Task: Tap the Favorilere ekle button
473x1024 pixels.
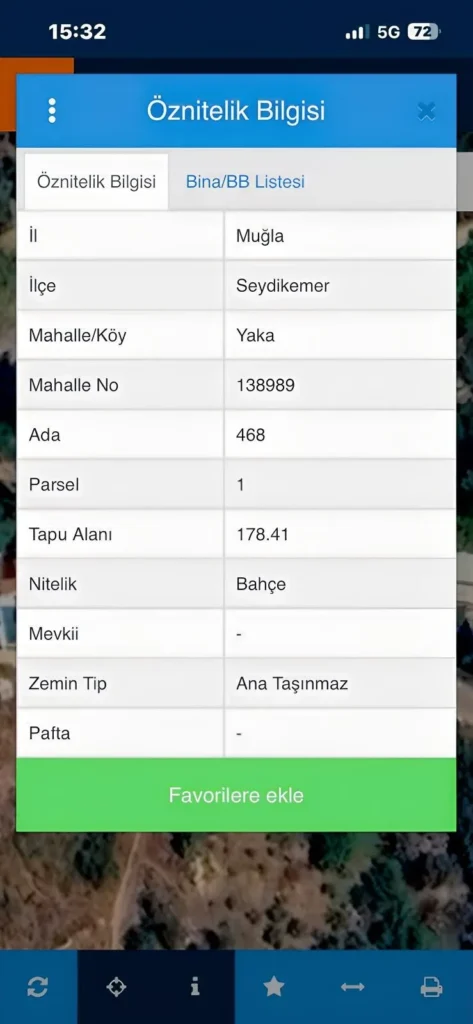Action: [236, 795]
